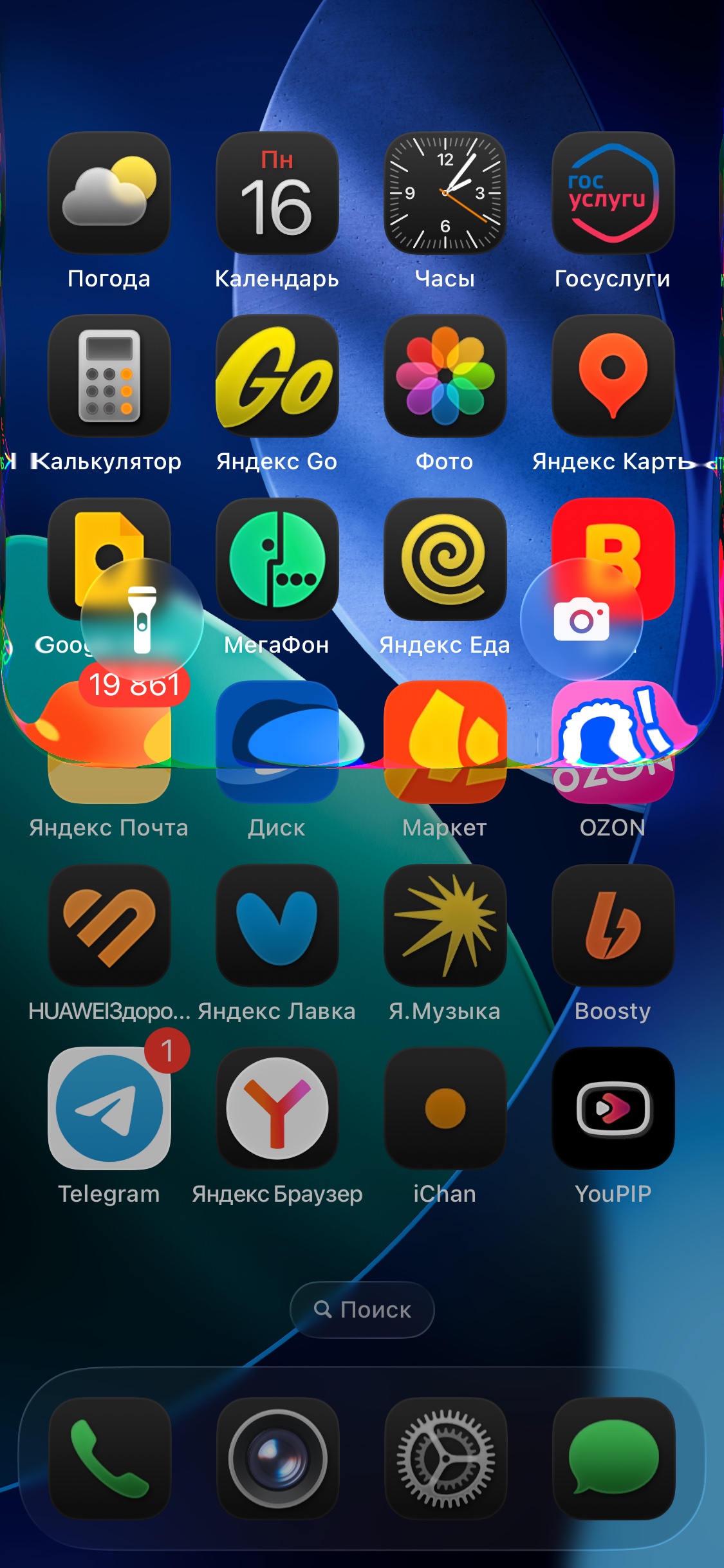Tap the round camera shortcut button
Screen dimensions: 724x1568
pos(582,619)
